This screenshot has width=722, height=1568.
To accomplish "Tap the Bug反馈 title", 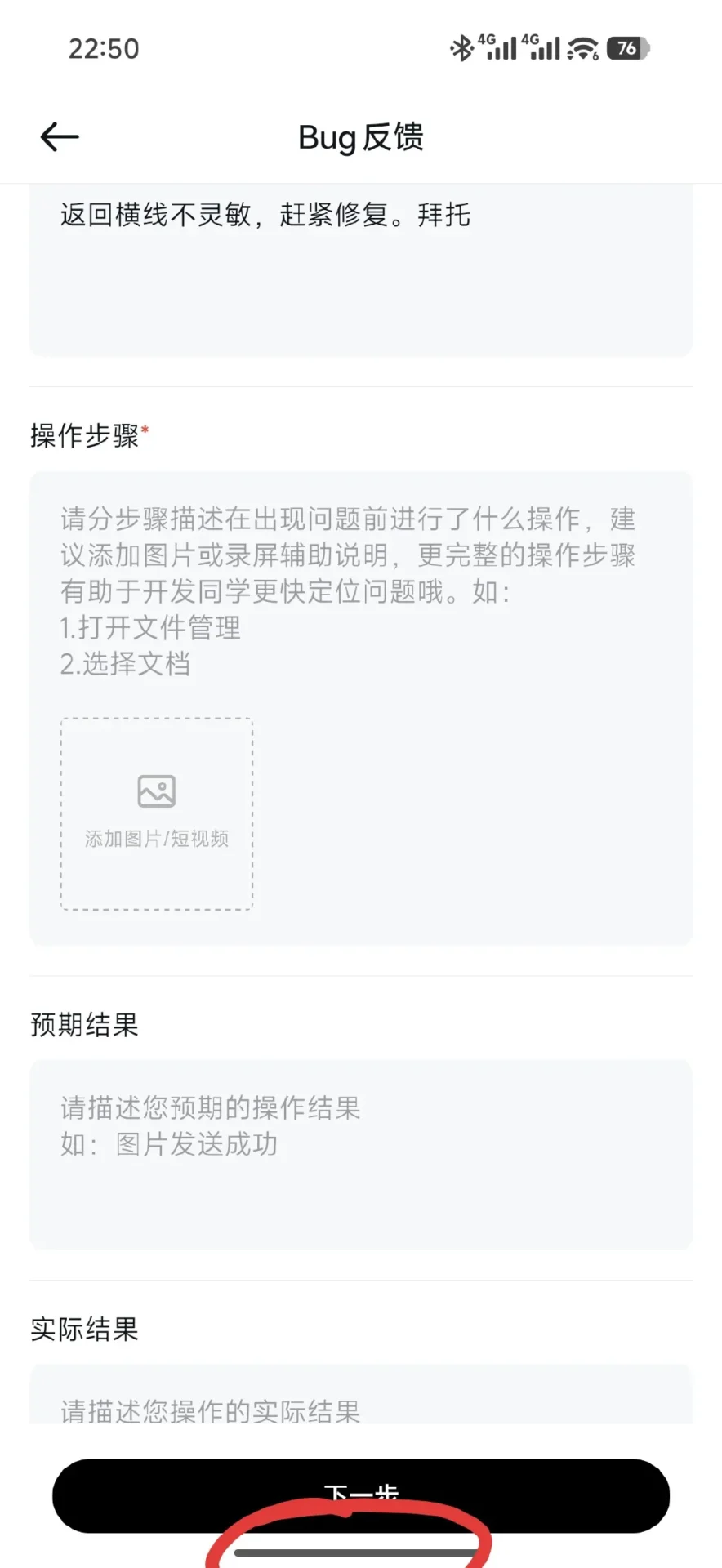I will [x=359, y=137].
